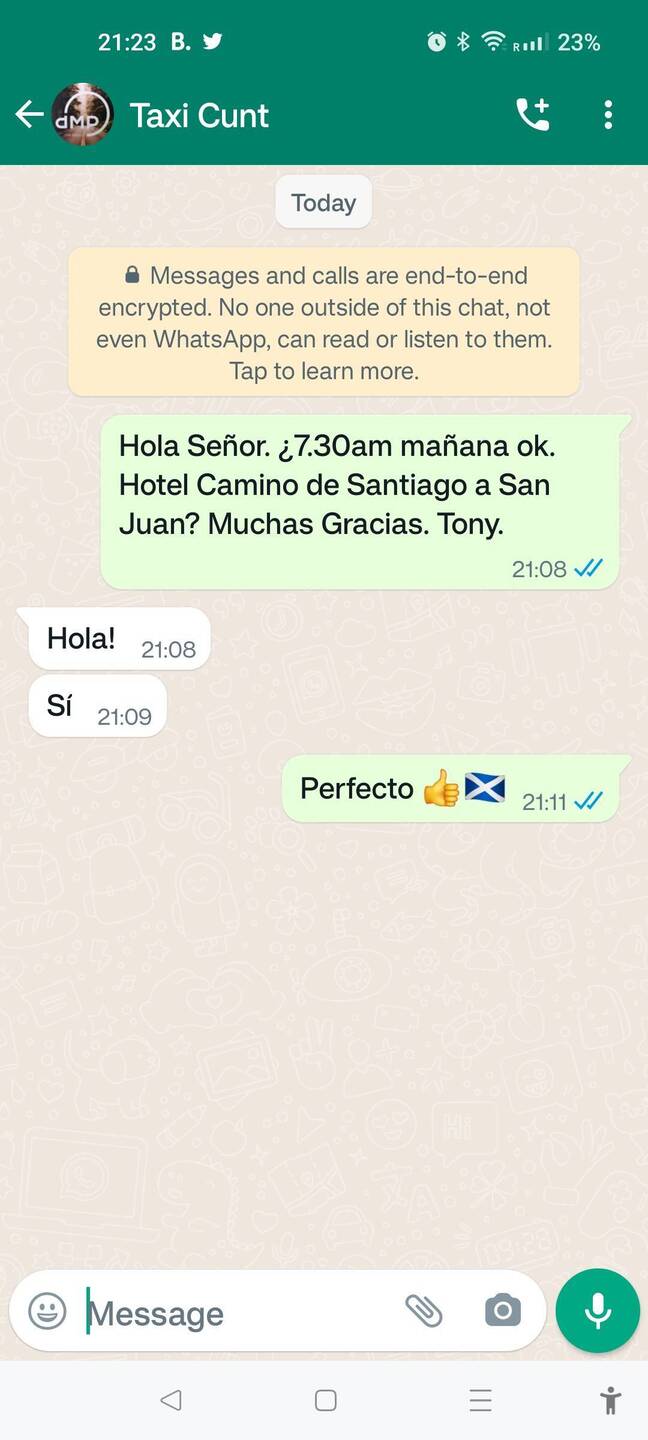The height and width of the screenshot is (1440, 648).
Task: Go to home screen via navigation bar
Action: (x=325, y=1400)
